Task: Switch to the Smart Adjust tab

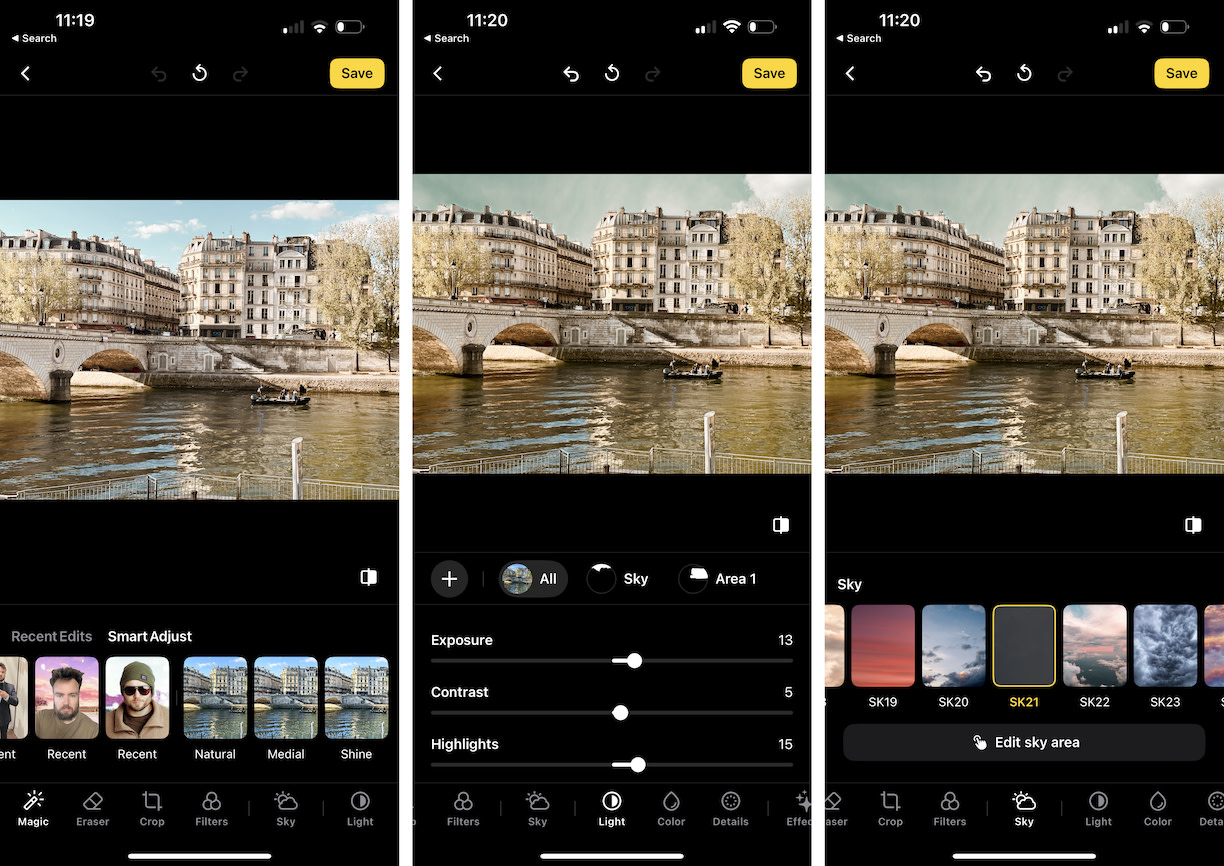Action: (149, 636)
